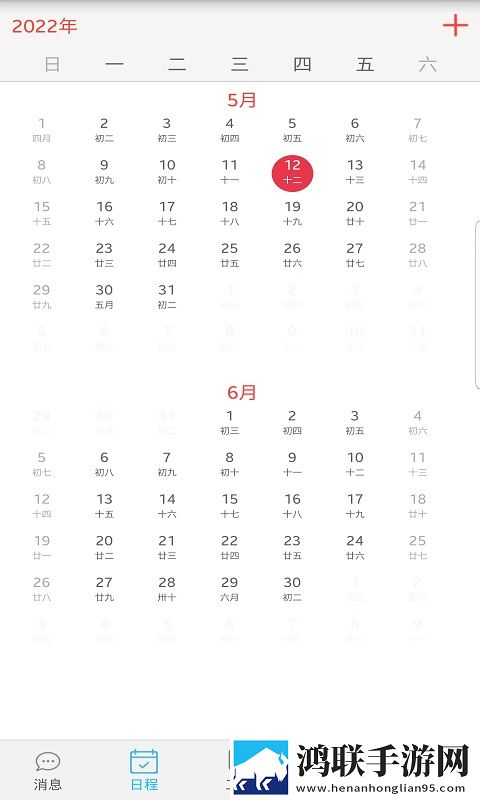Select May 20 on the calendar

pyautogui.click(x=355, y=213)
